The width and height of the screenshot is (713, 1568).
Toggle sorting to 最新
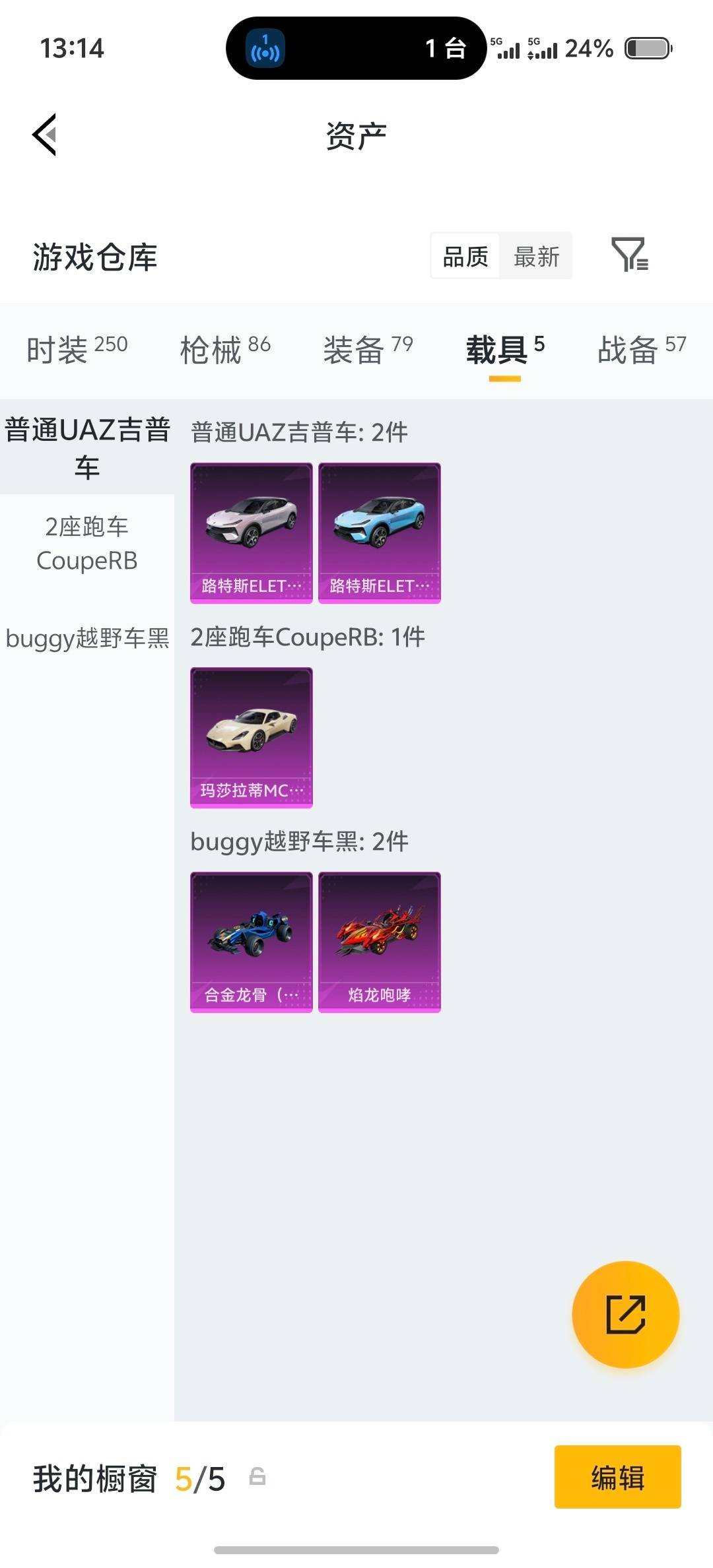pyautogui.click(x=537, y=256)
